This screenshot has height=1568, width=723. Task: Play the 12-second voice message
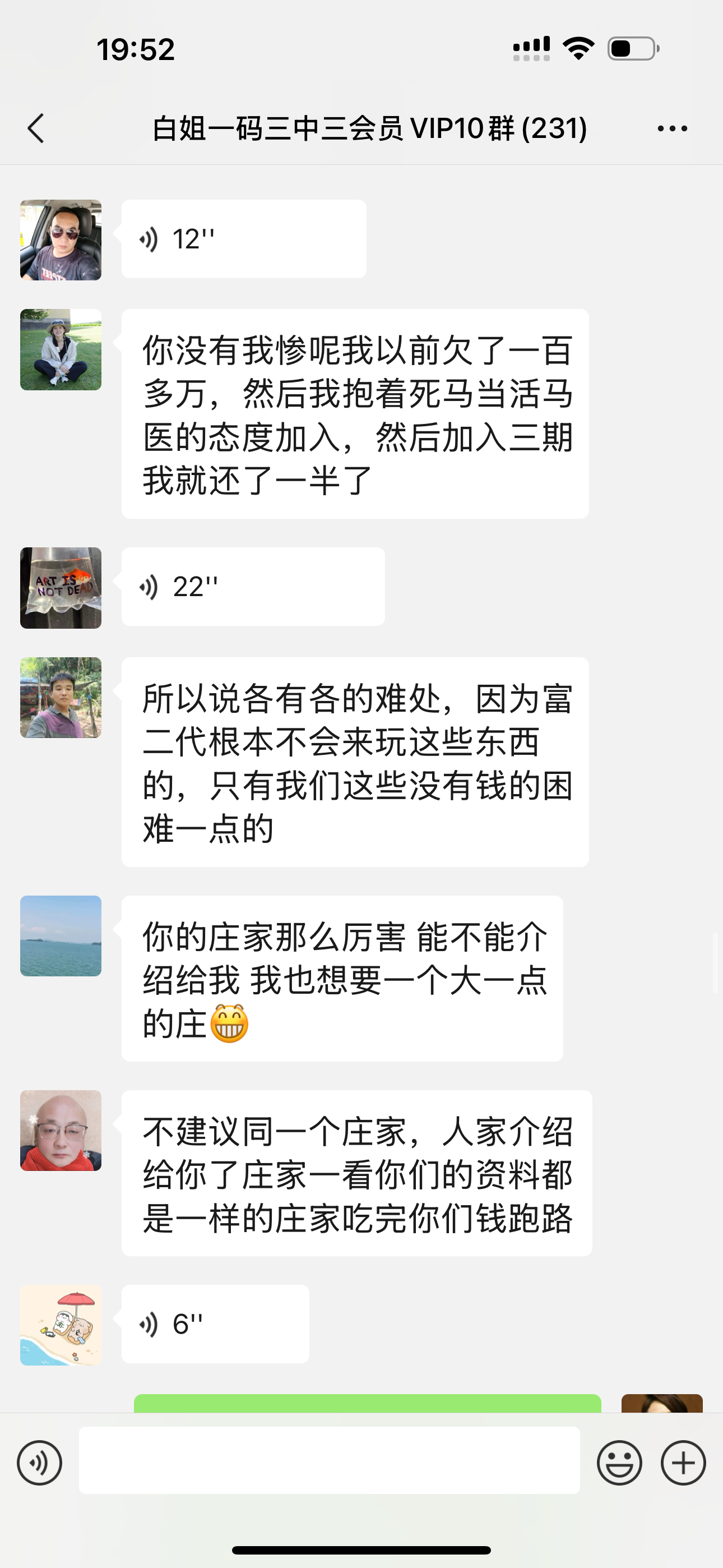pos(243,239)
